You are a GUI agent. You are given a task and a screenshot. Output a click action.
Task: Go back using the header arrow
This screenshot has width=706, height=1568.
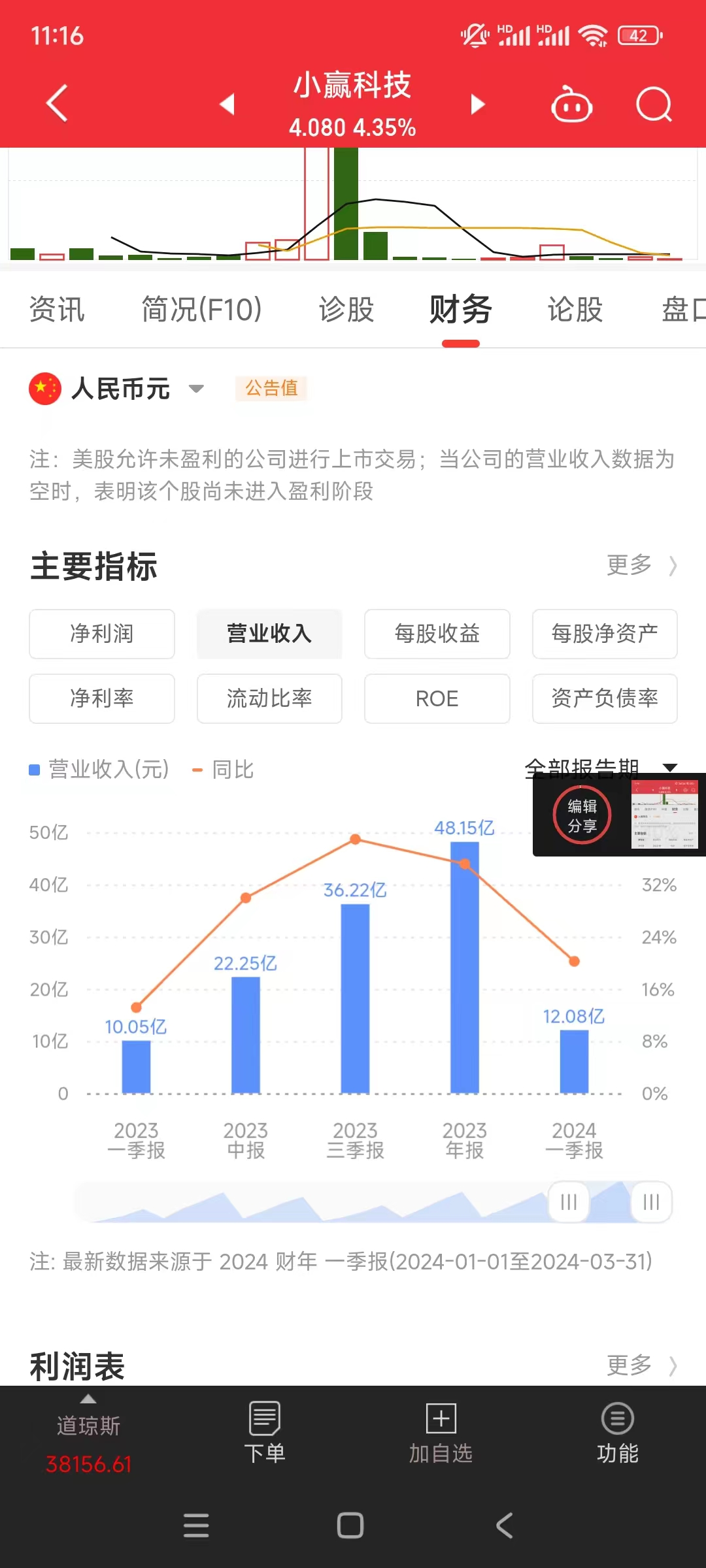[58, 103]
